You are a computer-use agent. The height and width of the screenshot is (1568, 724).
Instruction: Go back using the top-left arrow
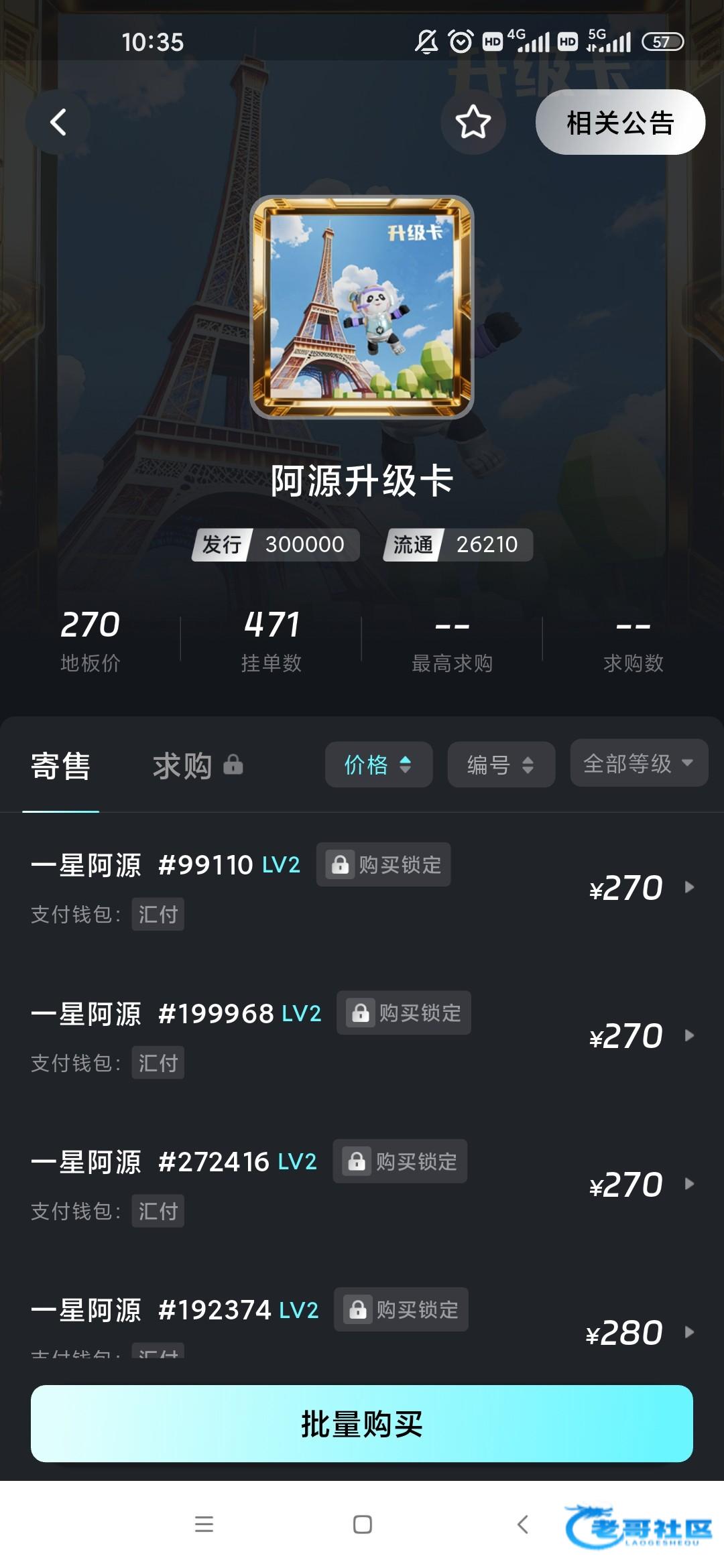click(x=58, y=123)
